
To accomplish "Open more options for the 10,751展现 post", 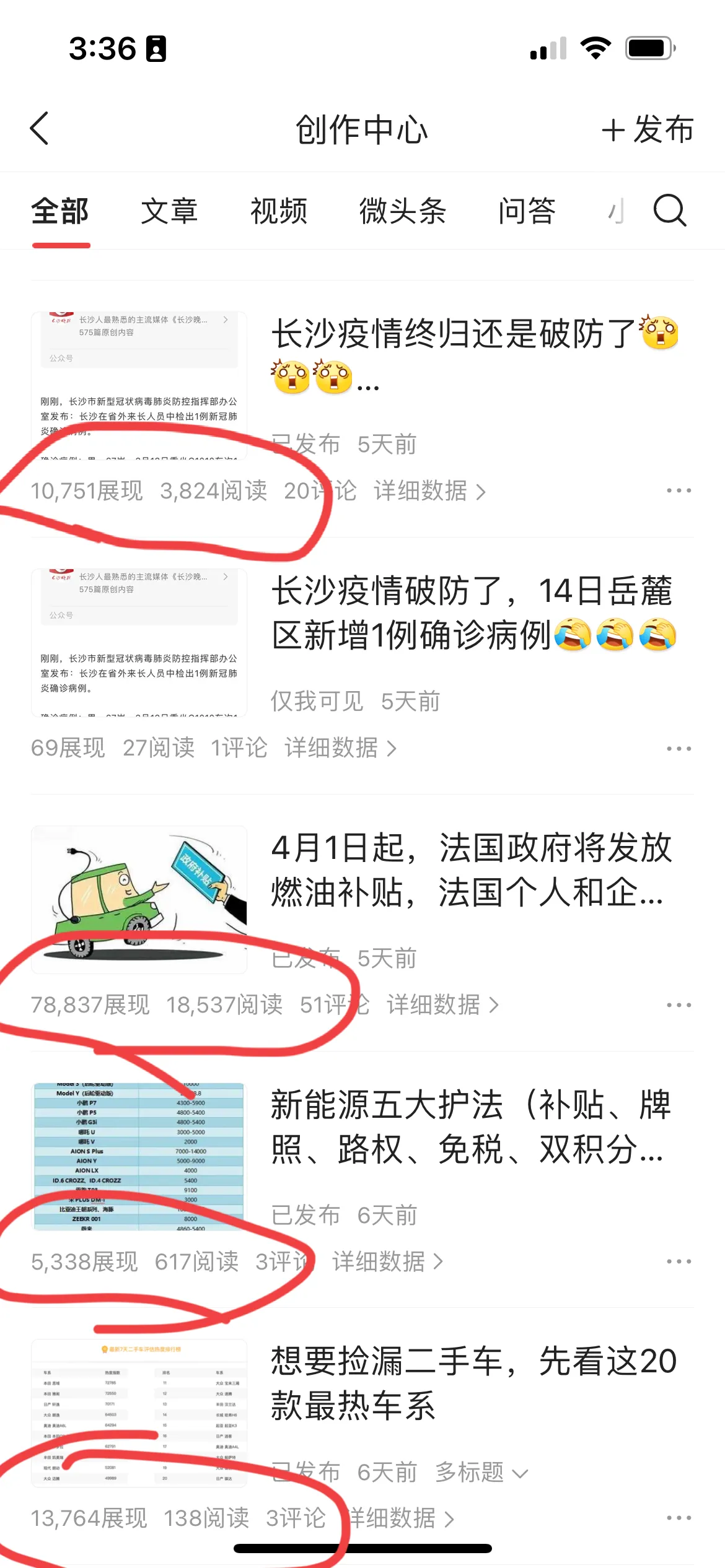I will 679,491.
